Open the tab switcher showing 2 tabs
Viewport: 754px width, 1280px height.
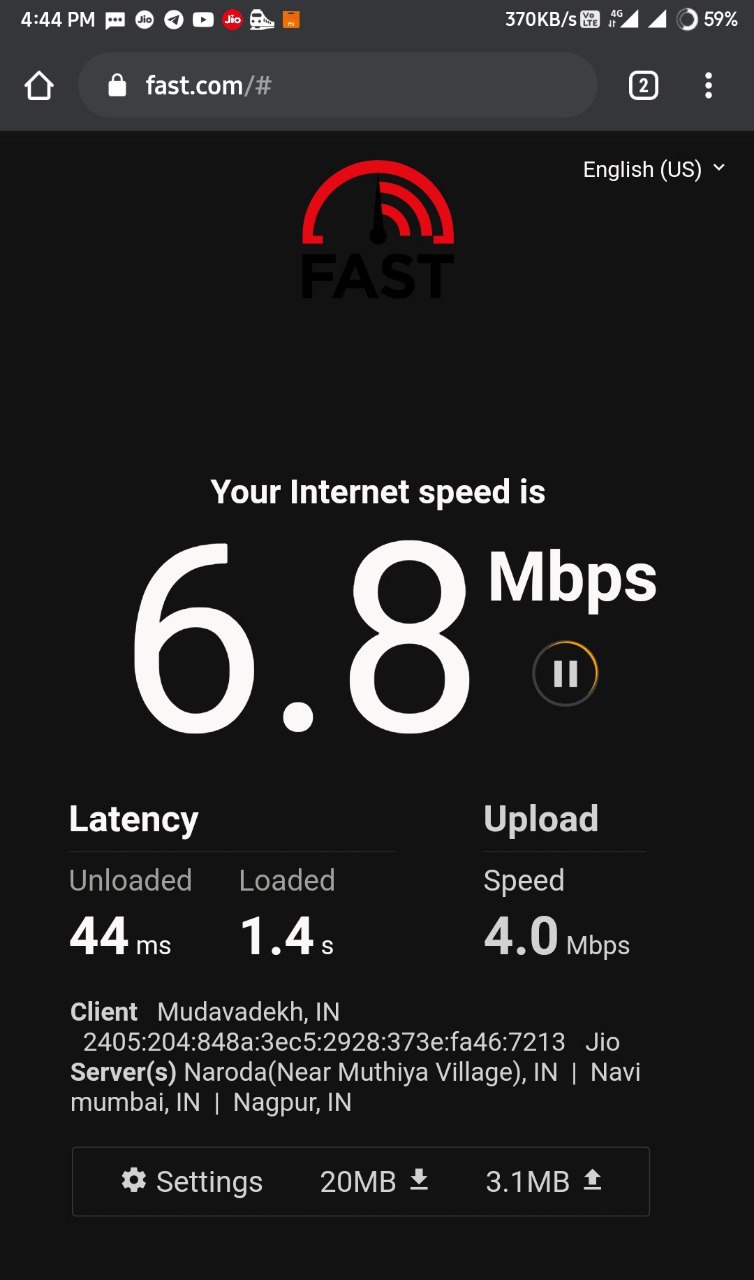click(x=643, y=86)
